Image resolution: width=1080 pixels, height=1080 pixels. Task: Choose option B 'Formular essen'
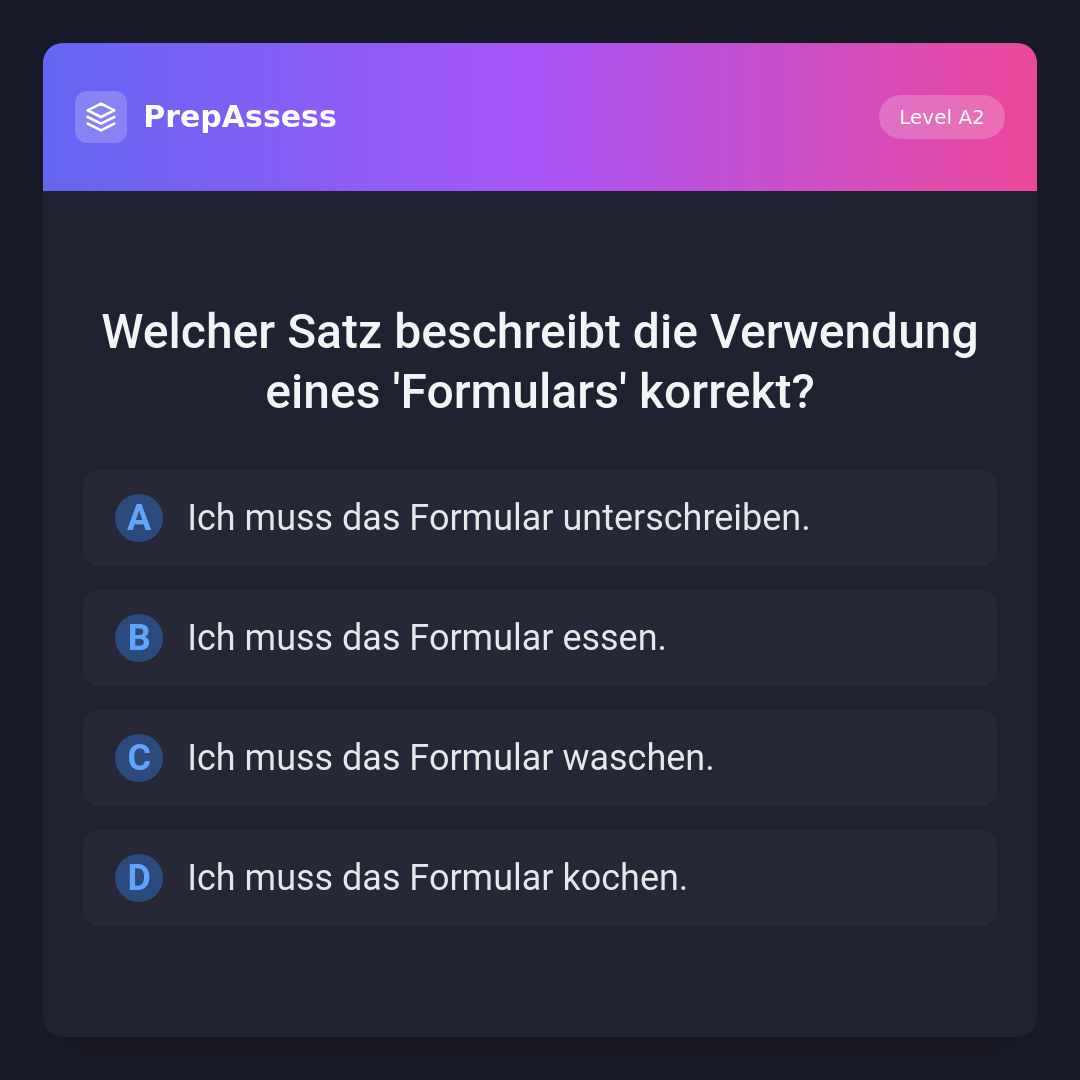[x=540, y=638]
